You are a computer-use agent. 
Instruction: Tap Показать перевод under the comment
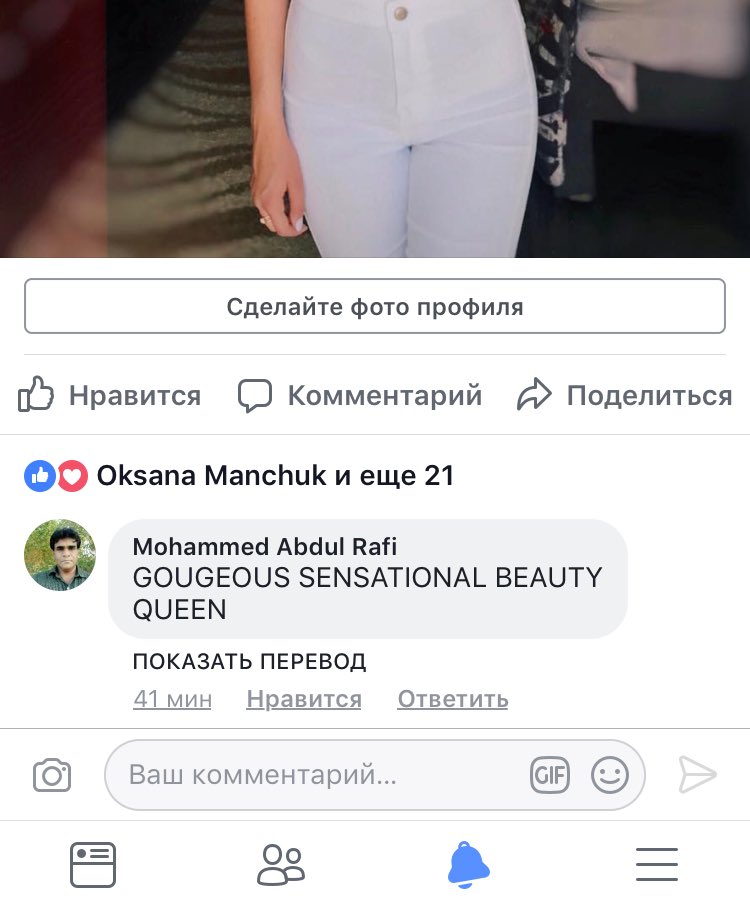[x=249, y=662]
